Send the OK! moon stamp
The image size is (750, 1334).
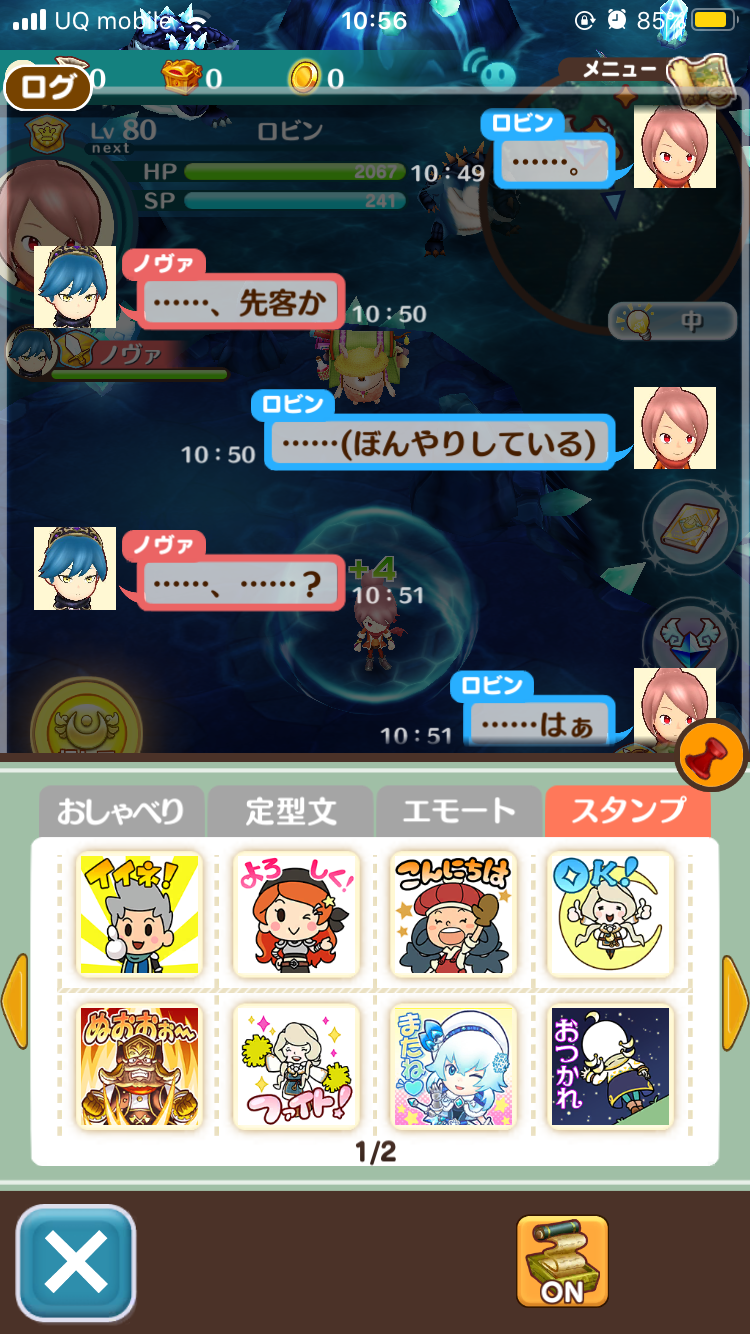610,914
